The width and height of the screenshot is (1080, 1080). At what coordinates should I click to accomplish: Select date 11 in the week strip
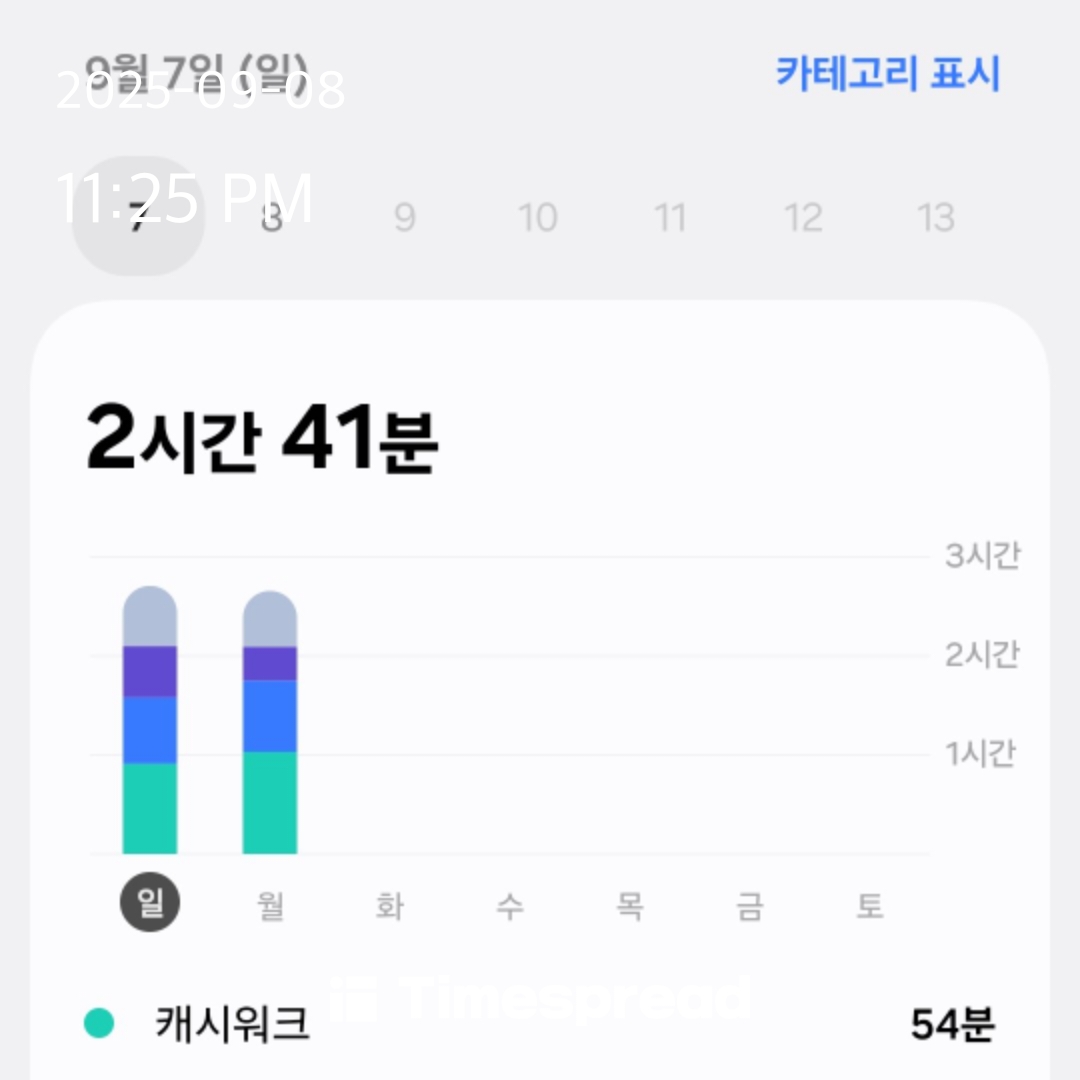(670, 218)
